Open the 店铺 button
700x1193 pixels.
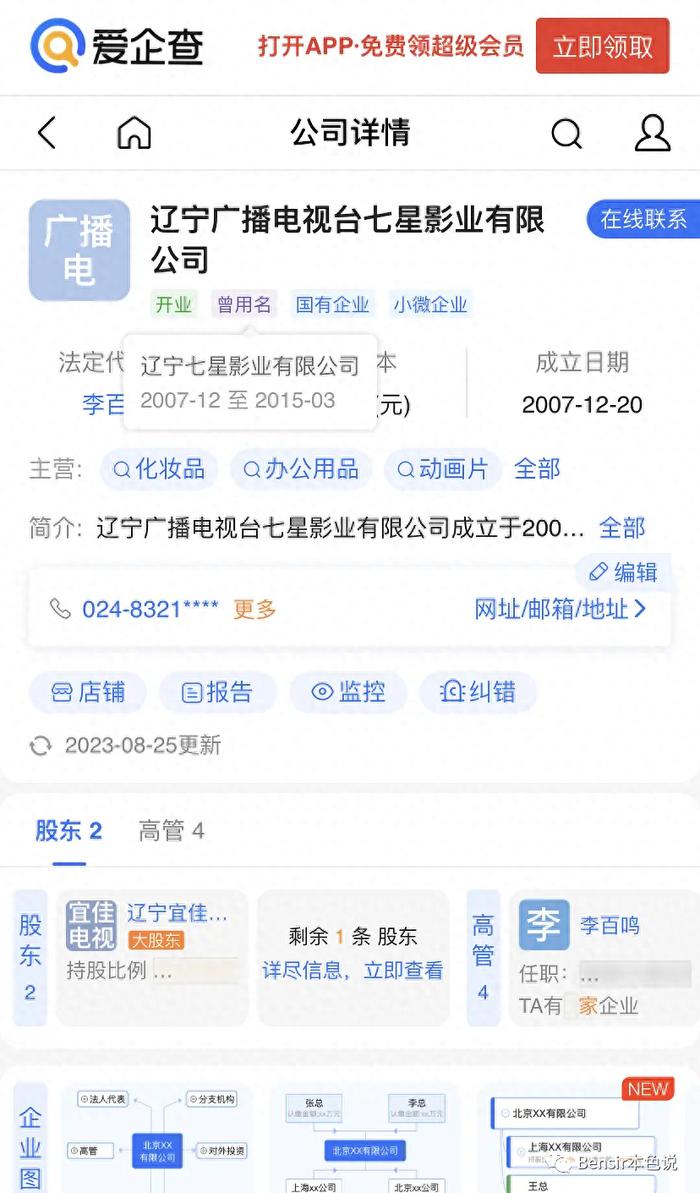(88, 692)
